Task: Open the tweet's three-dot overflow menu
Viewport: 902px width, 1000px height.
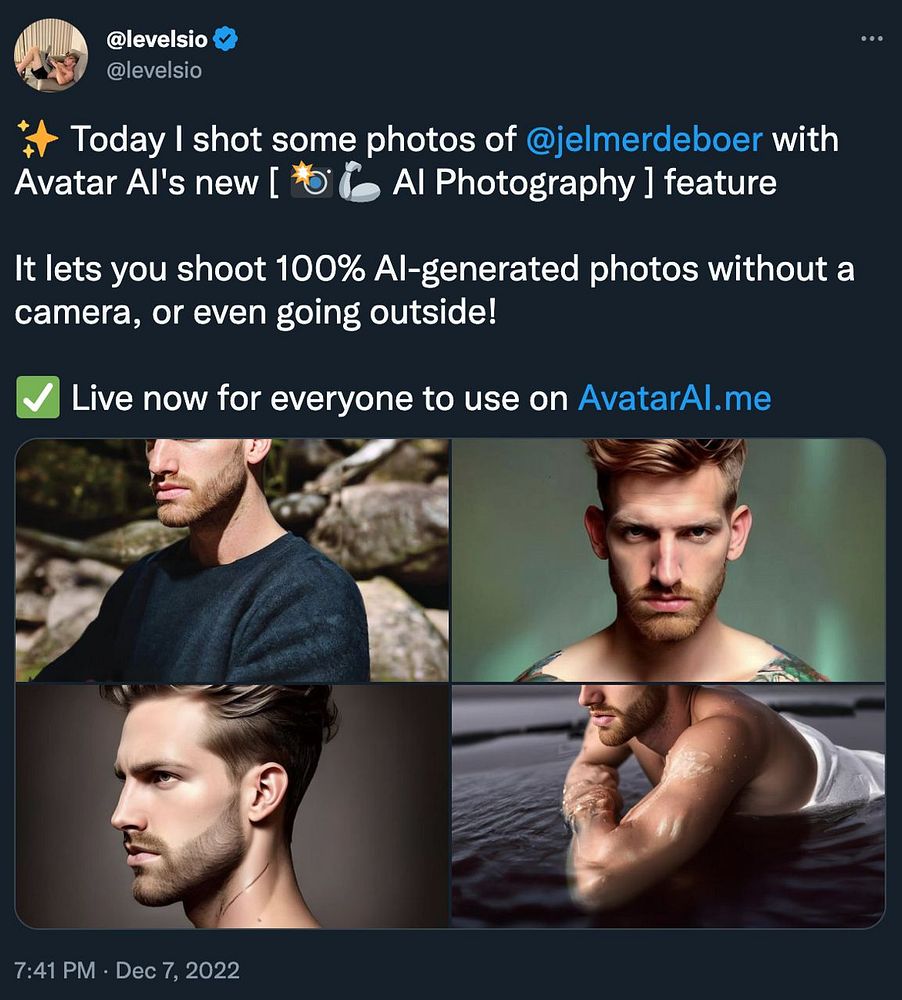Action: [x=871, y=38]
